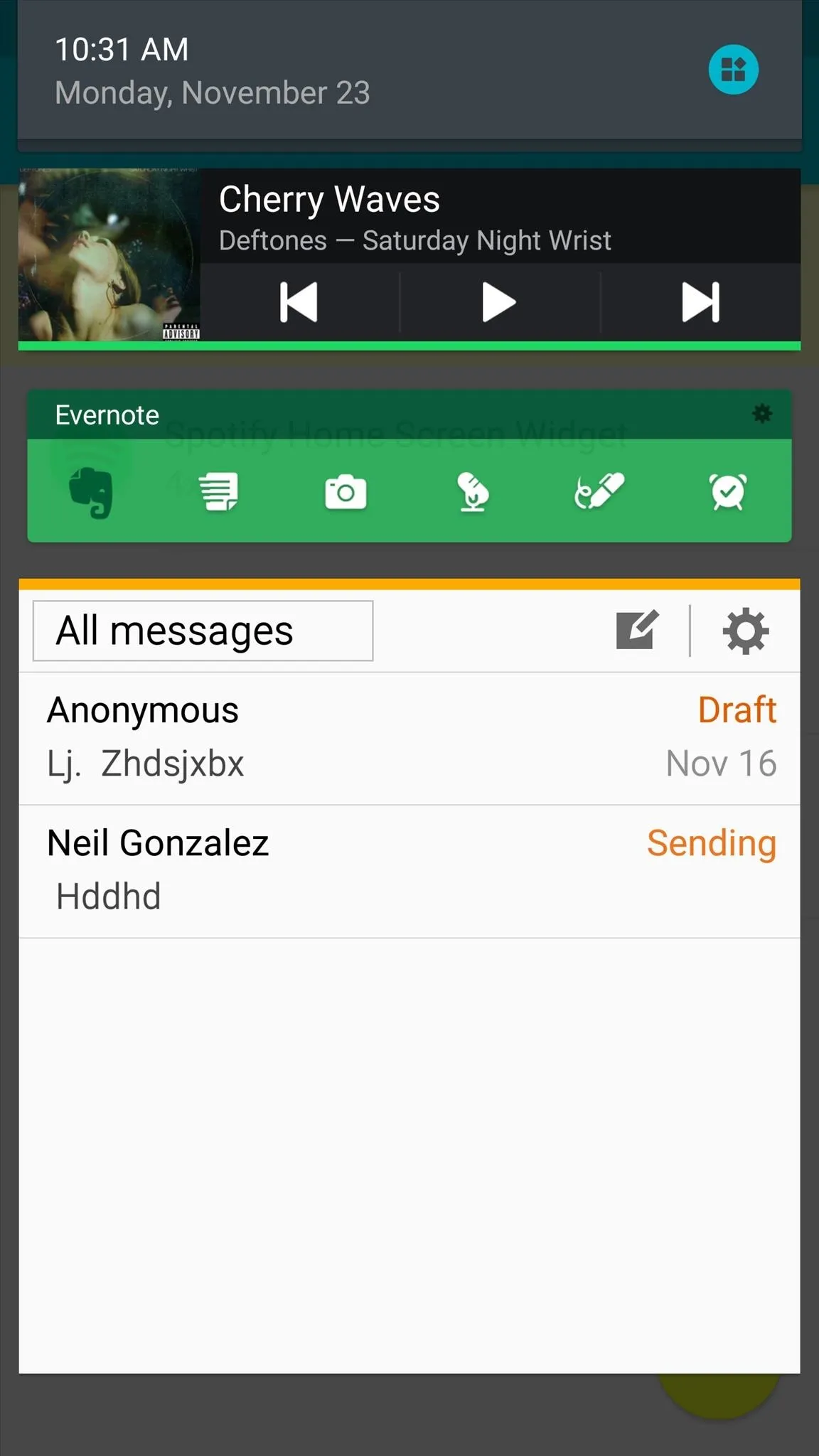Image resolution: width=819 pixels, height=1456 pixels.
Task: Add an Evernote reminder
Action: (x=728, y=492)
